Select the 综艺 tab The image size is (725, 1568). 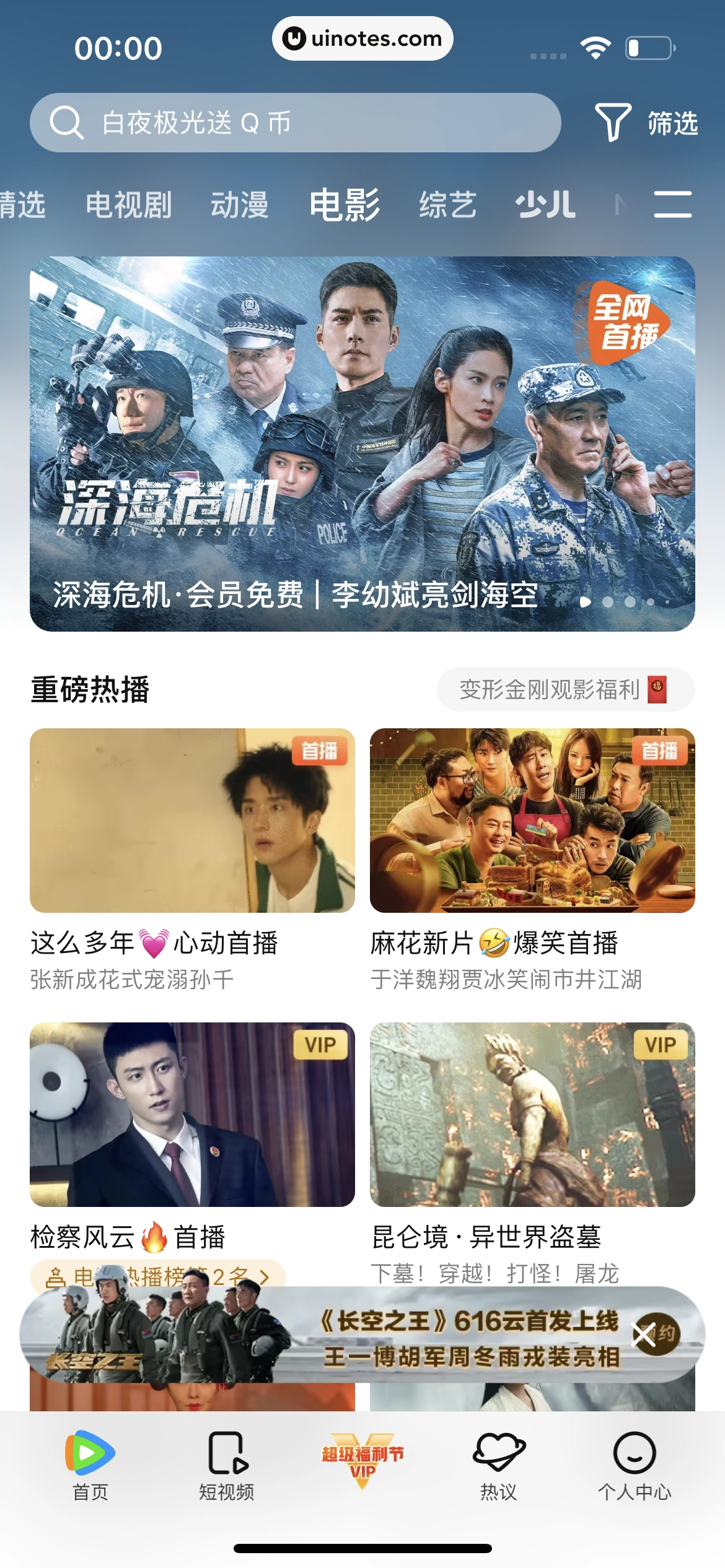pyautogui.click(x=447, y=205)
